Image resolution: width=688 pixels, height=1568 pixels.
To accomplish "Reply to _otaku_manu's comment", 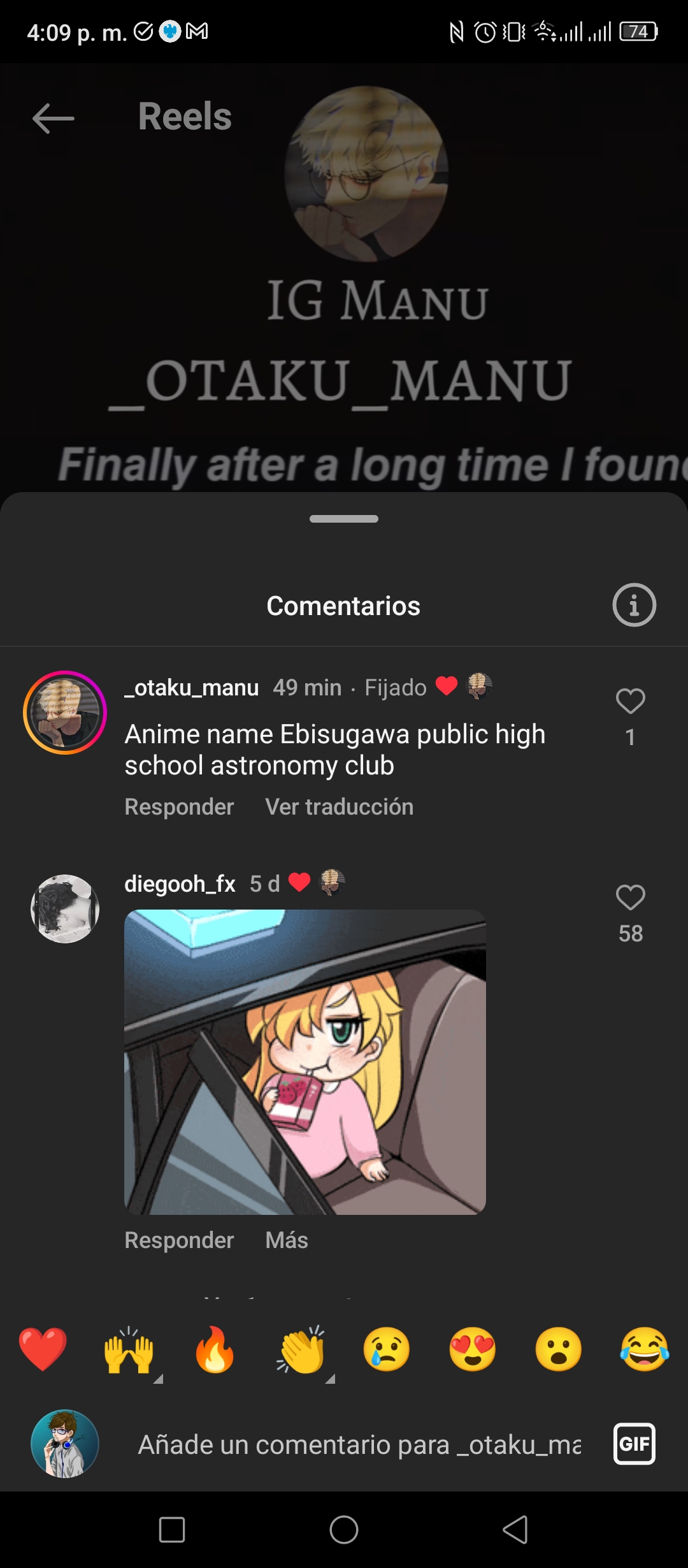I will pyautogui.click(x=179, y=806).
